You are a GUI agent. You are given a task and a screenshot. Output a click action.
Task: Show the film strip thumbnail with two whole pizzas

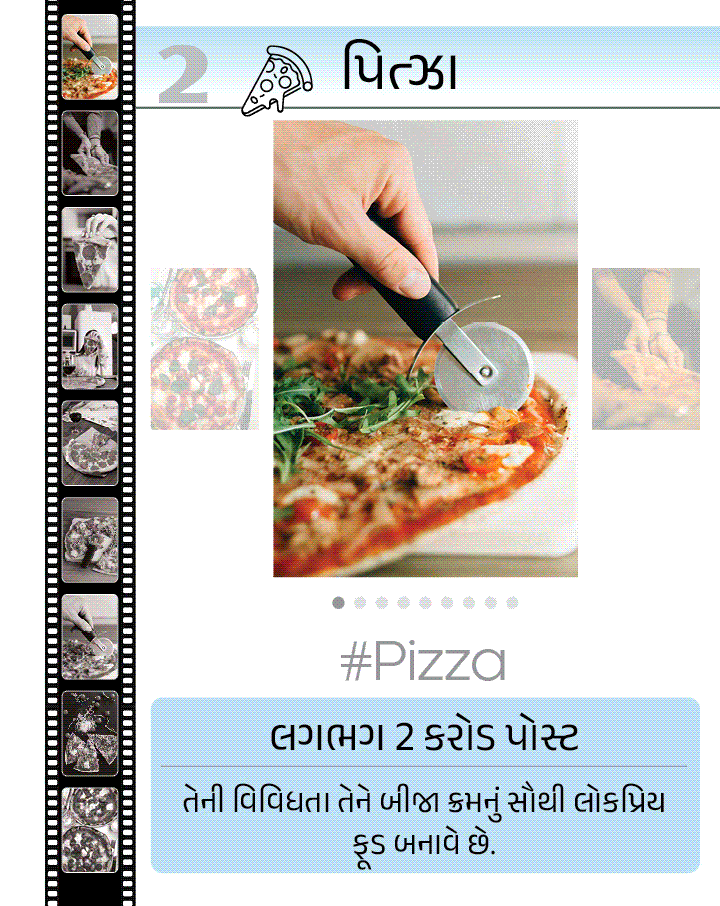(x=90, y=830)
